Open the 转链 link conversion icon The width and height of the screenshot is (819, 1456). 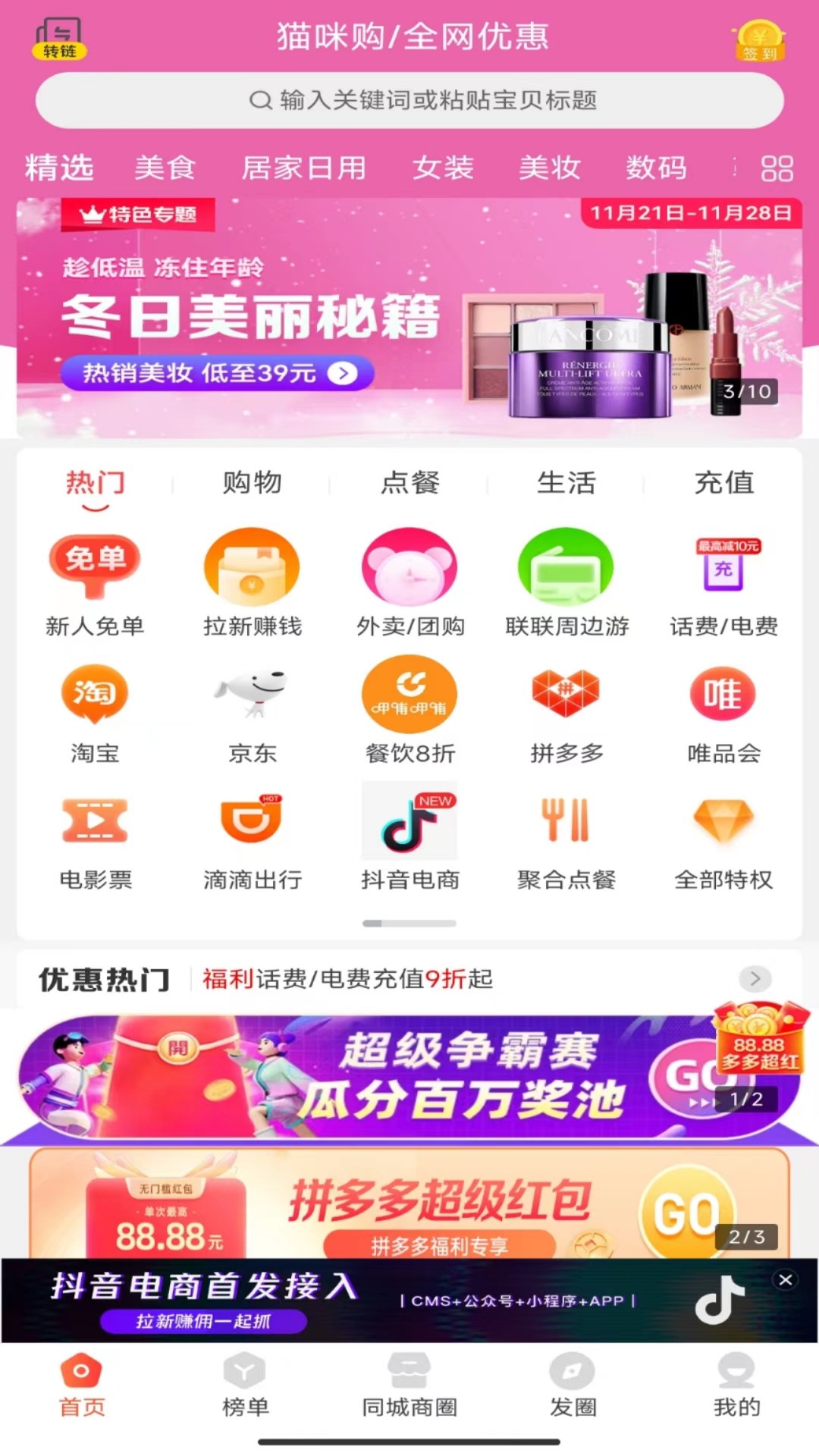click(x=59, y=39)
